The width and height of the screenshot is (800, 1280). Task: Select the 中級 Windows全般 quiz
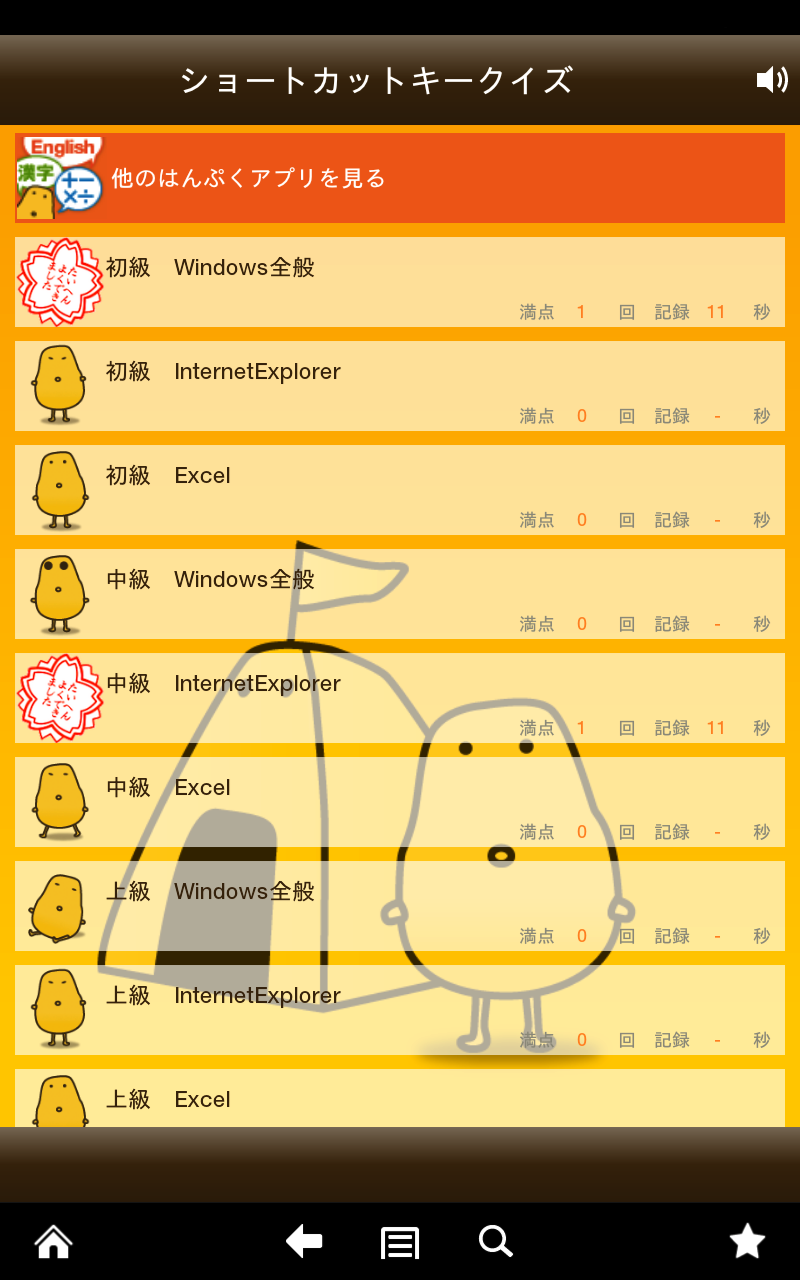[x=400, y=594]
